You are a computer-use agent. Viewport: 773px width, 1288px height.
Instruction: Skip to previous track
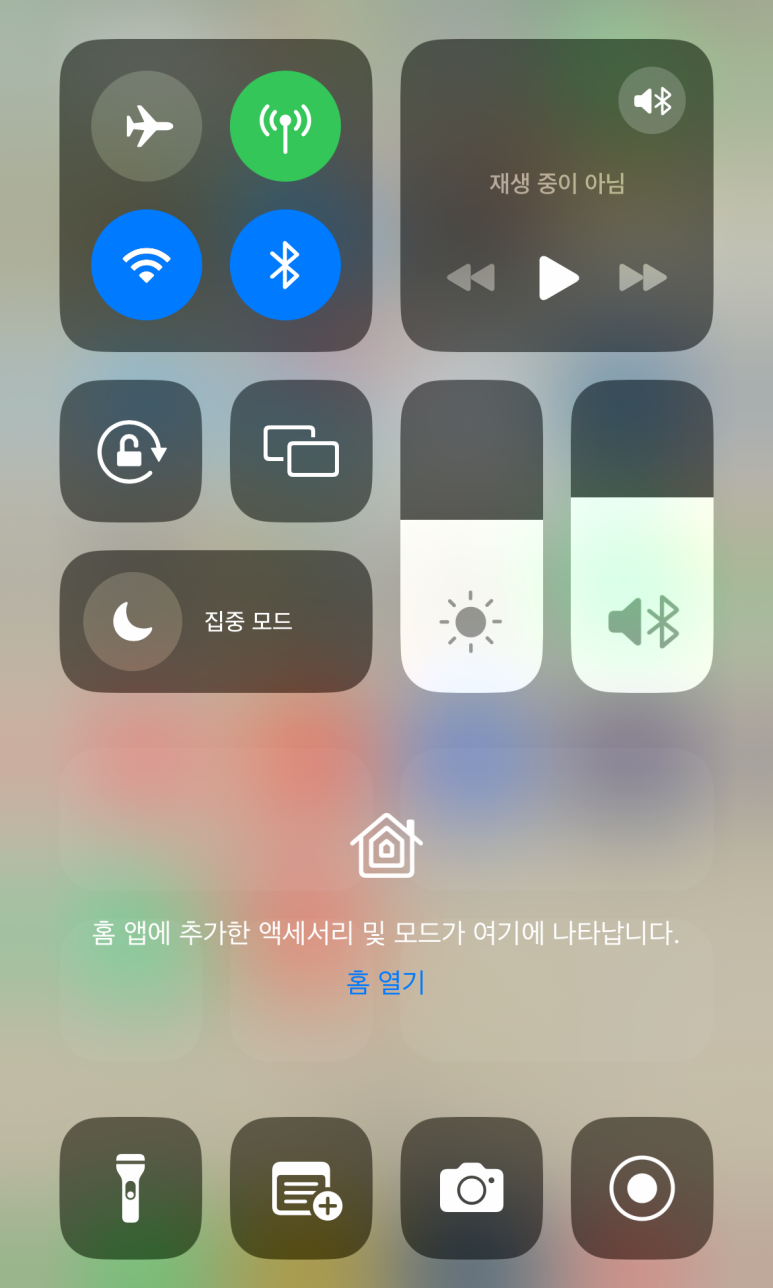pyautogui.click(x=471, y=277)
